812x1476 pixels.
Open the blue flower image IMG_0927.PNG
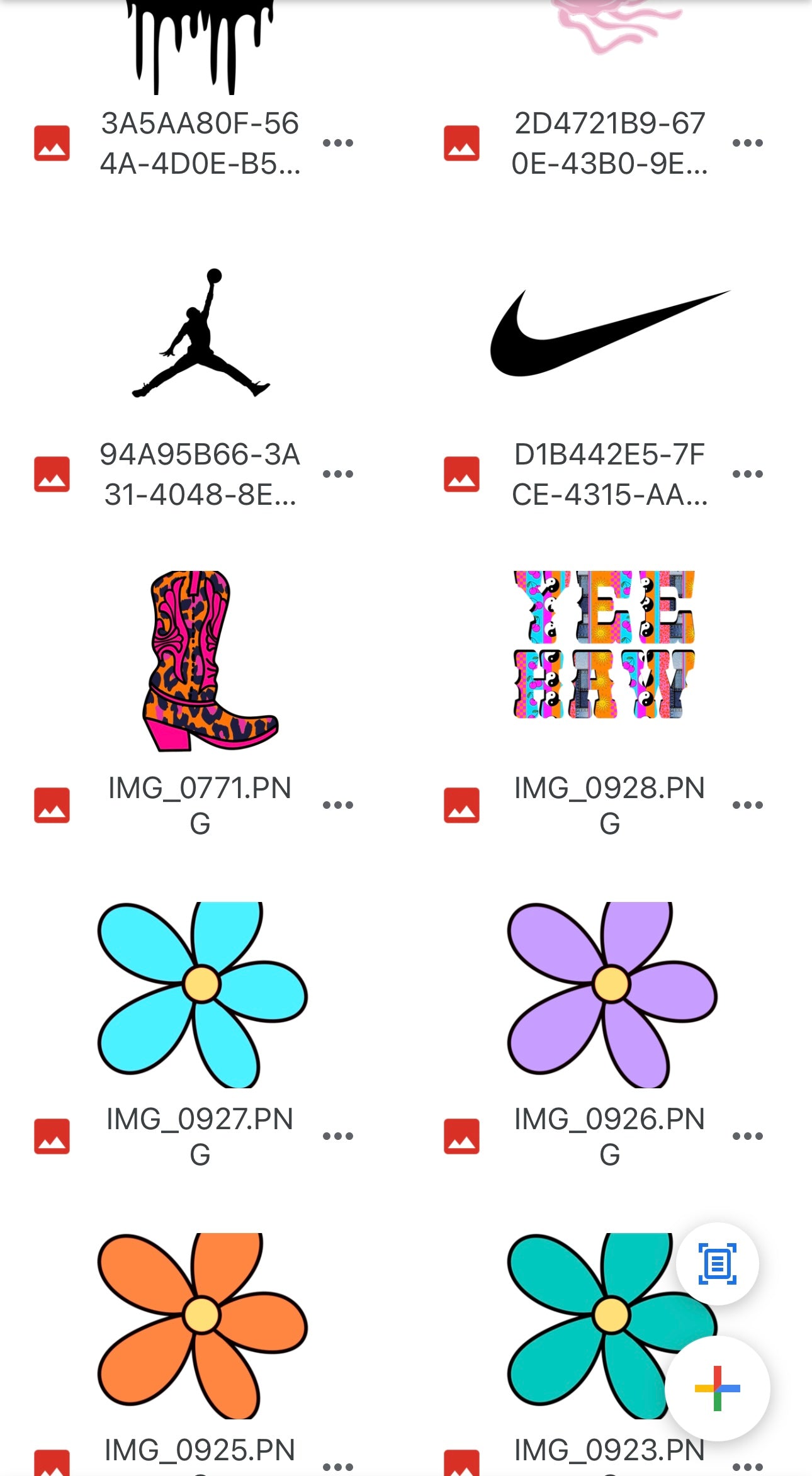click(x=201, y=994)
